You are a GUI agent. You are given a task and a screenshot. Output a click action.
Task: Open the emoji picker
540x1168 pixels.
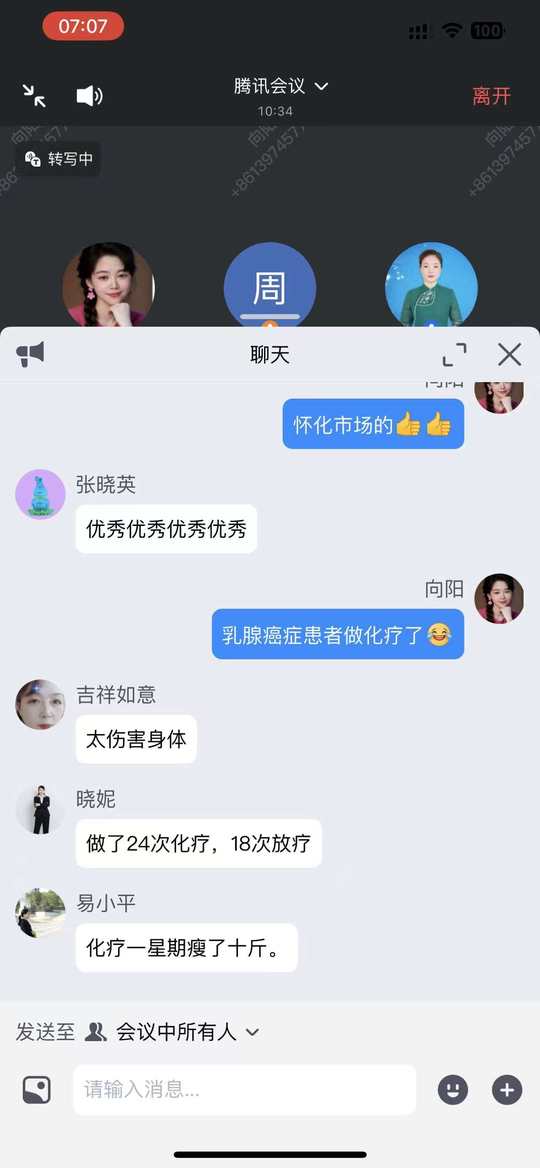(453, 1091)
